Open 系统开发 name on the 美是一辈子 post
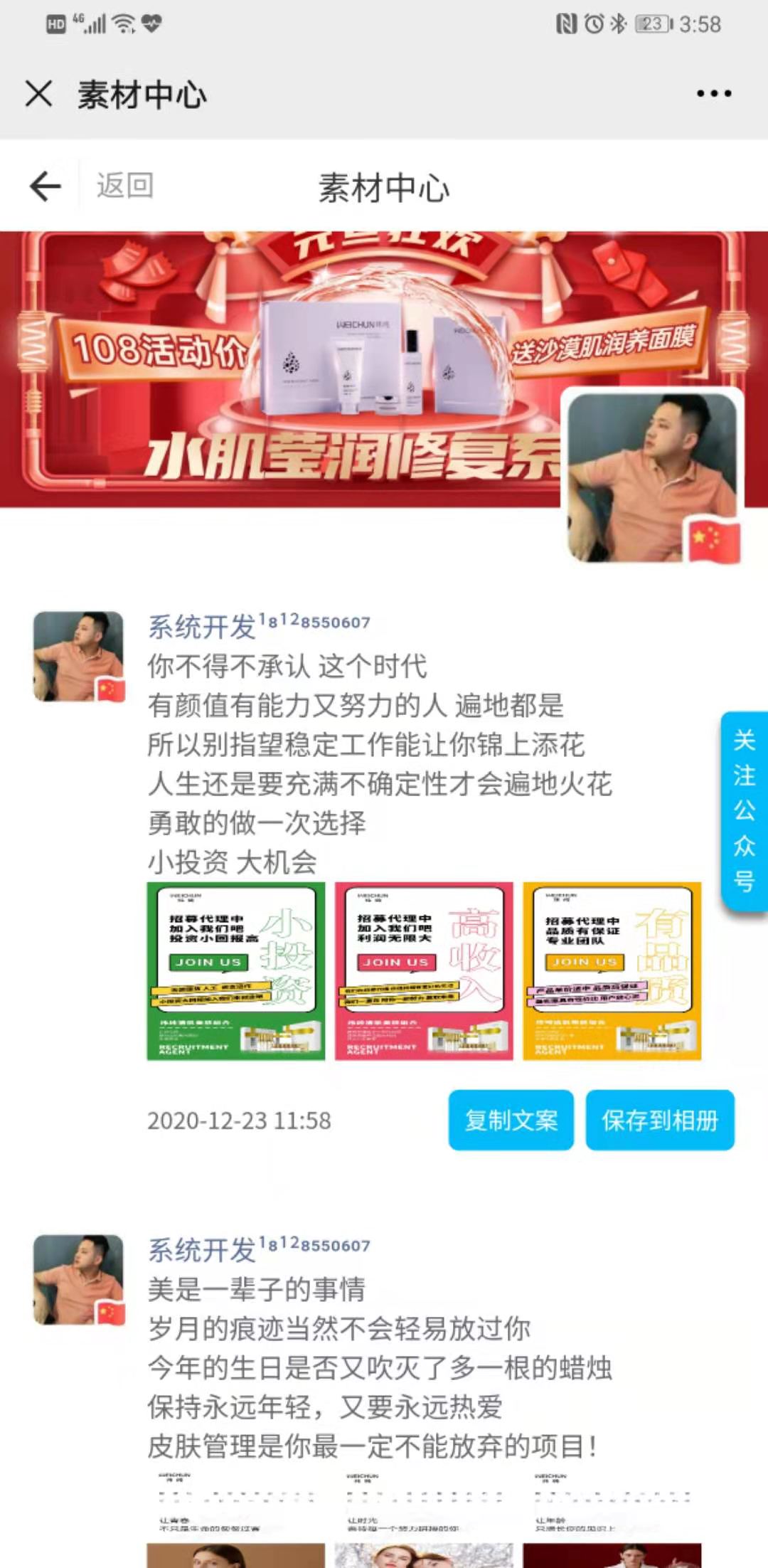This screenshot has width=768, height=1568. point(201,1250)
